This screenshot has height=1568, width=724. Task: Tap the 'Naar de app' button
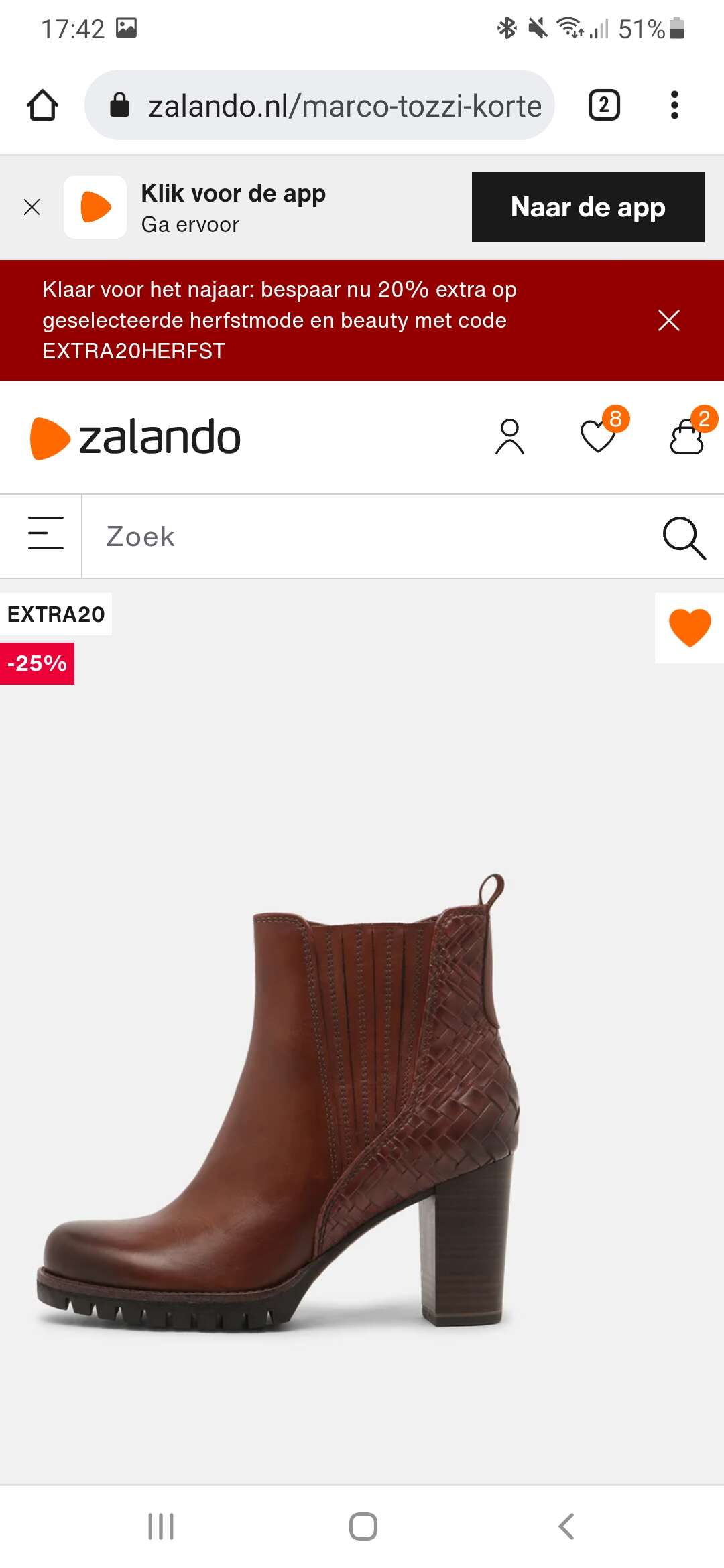tap(588, 207)
